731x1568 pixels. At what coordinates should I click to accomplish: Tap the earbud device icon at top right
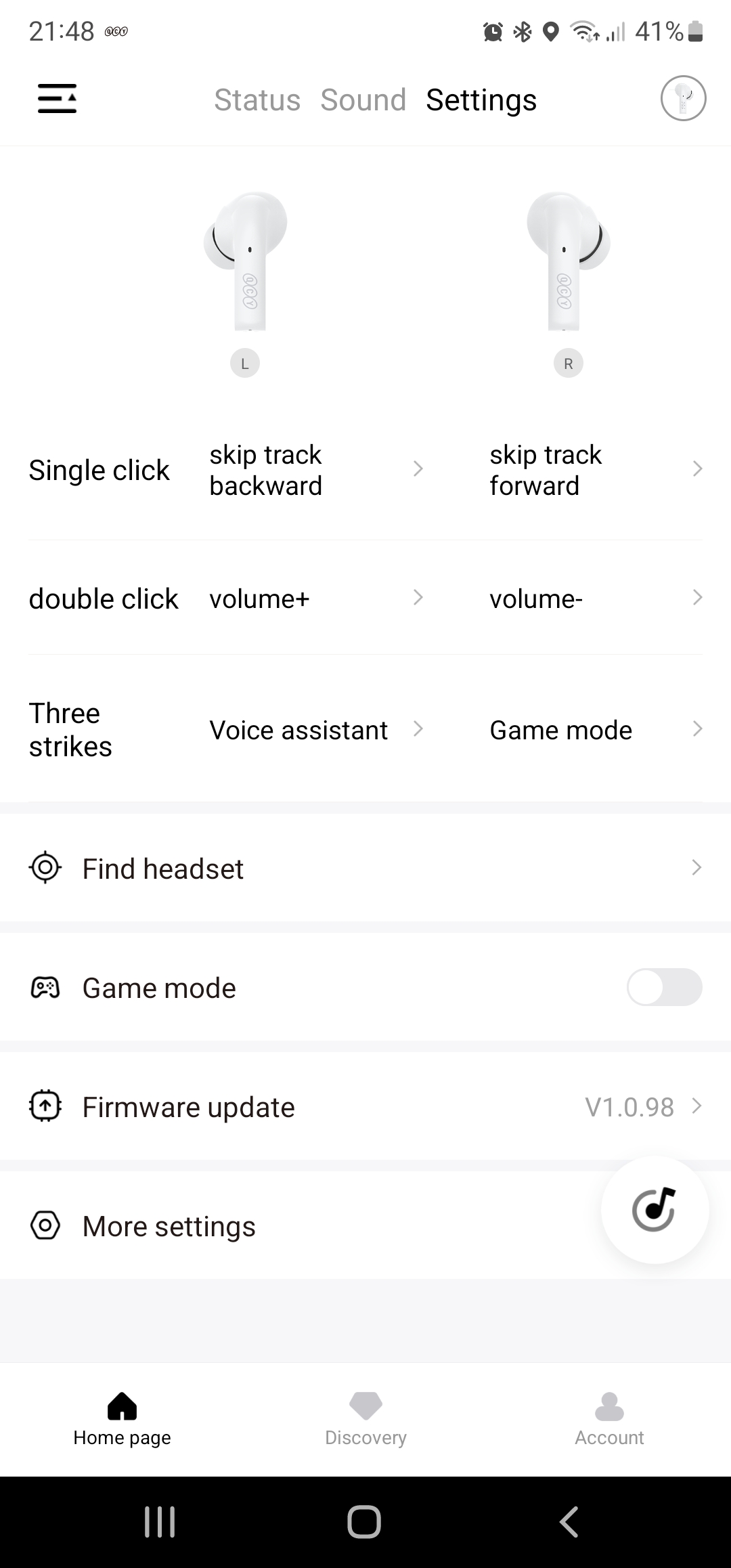click(683, 99)
